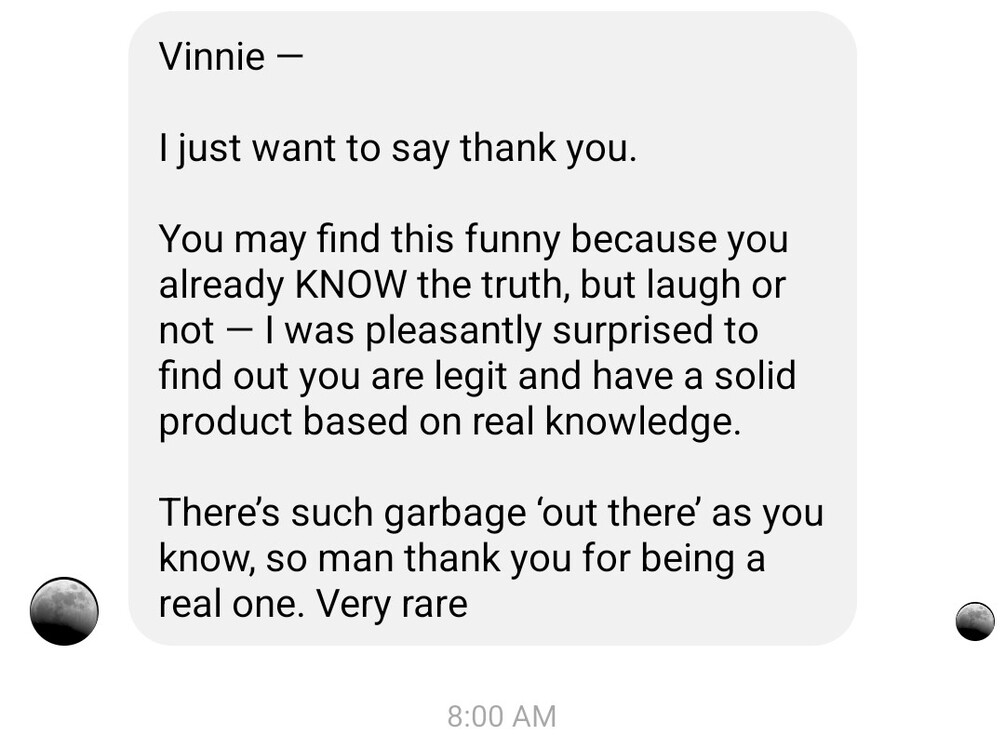Open the sender's profile picture beside the message
Viewport: 1005px width, 735px height.
(x=64, y=611)
